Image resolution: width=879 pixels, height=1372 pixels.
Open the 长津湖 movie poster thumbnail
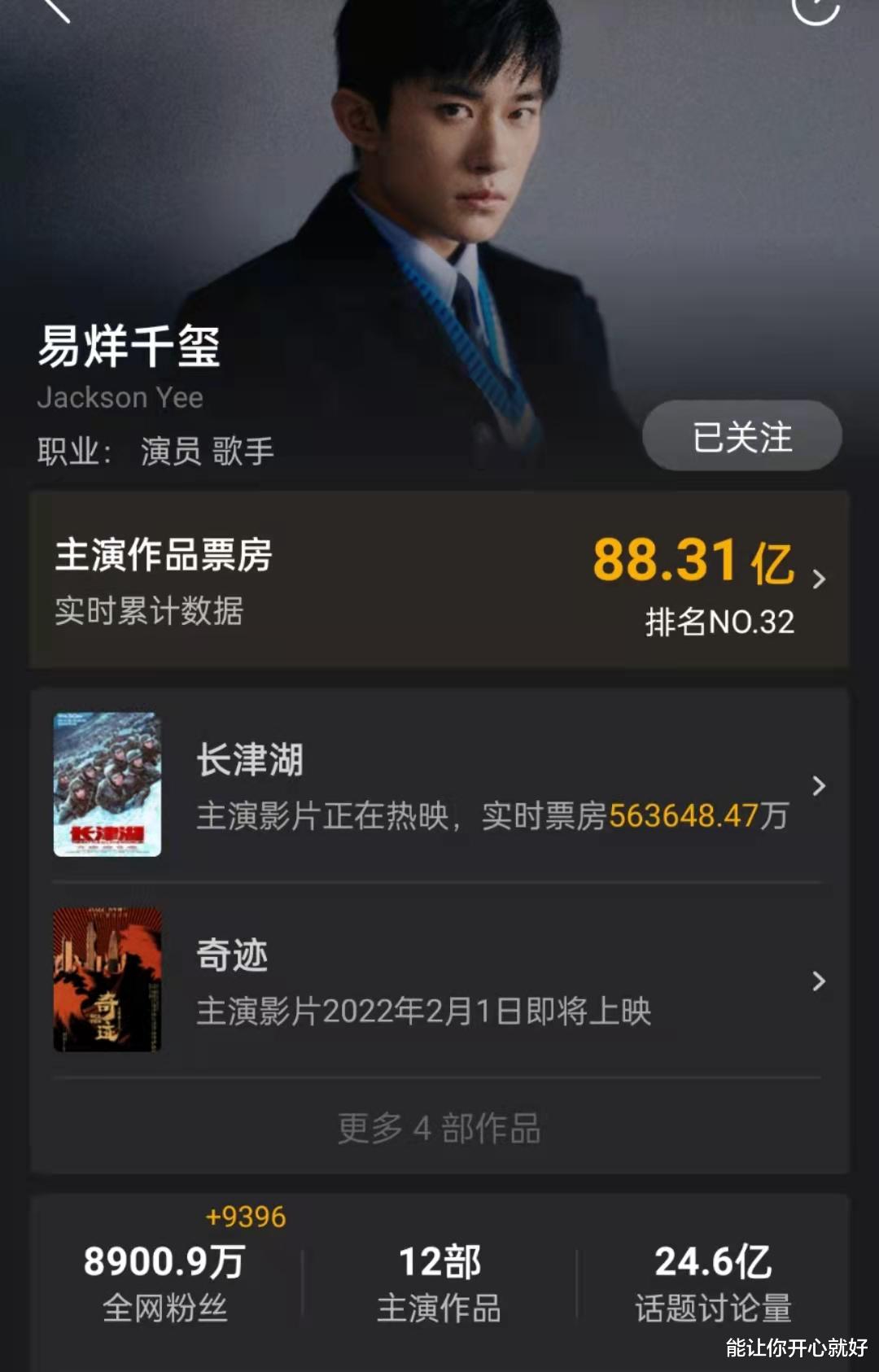tap(108, 784)
